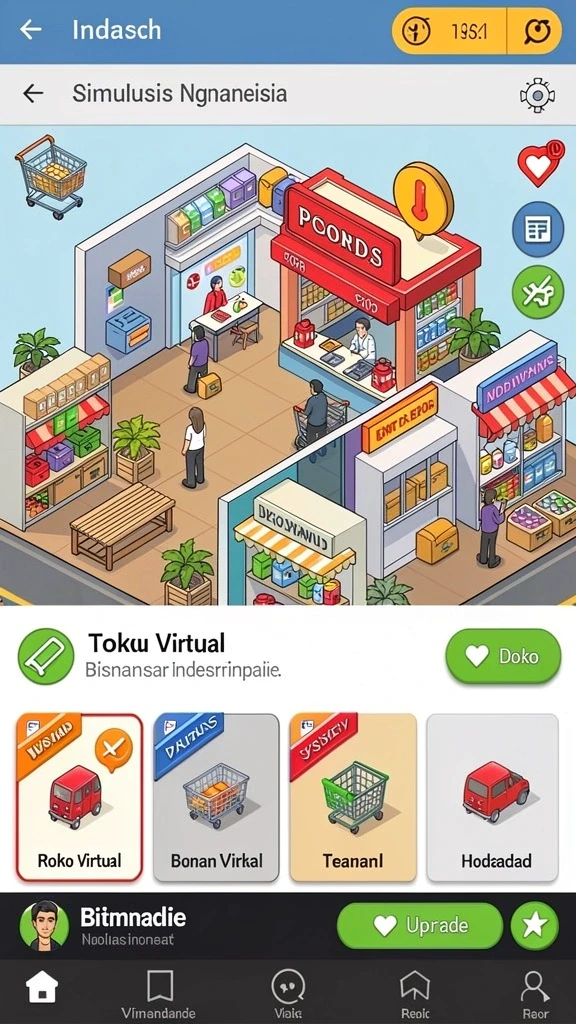
Task: Switch to the Reor profile tab
Action: point(534,995)
